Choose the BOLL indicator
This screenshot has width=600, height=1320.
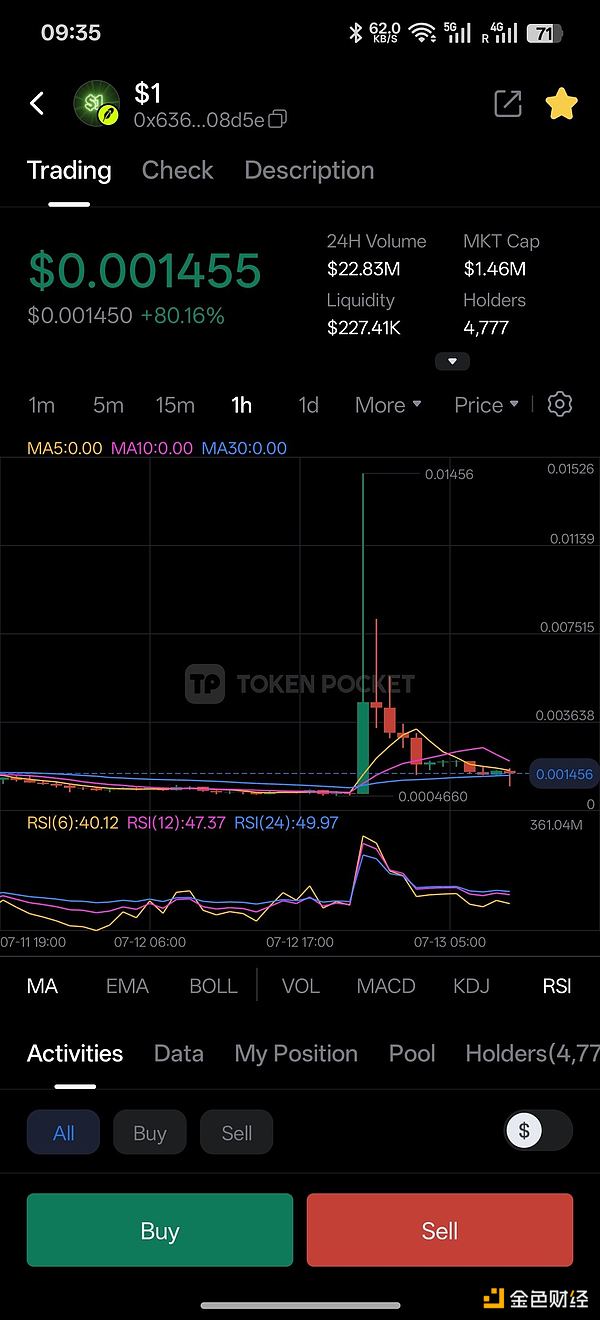(x=213, y=986)
